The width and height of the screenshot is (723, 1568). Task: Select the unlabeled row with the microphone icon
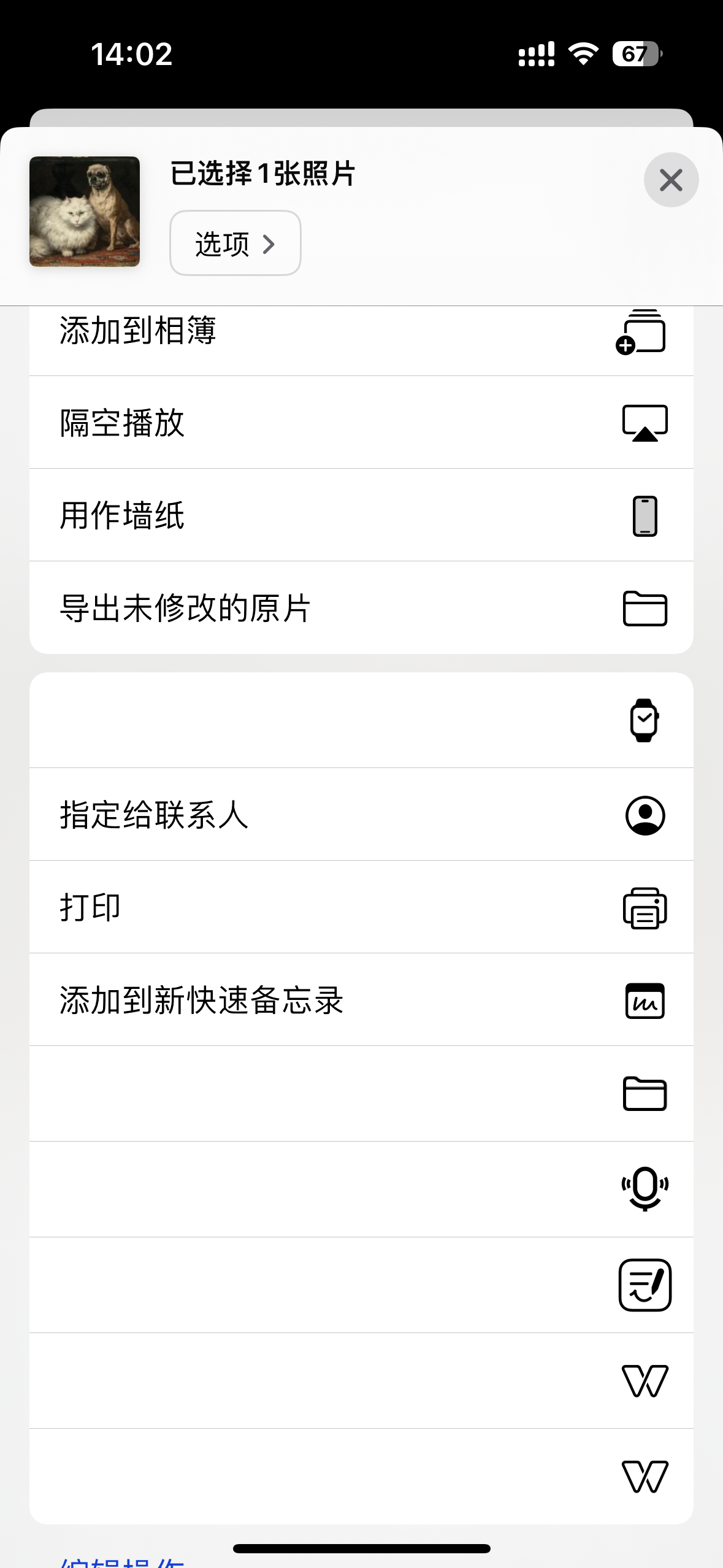(x=361, y=1189)
